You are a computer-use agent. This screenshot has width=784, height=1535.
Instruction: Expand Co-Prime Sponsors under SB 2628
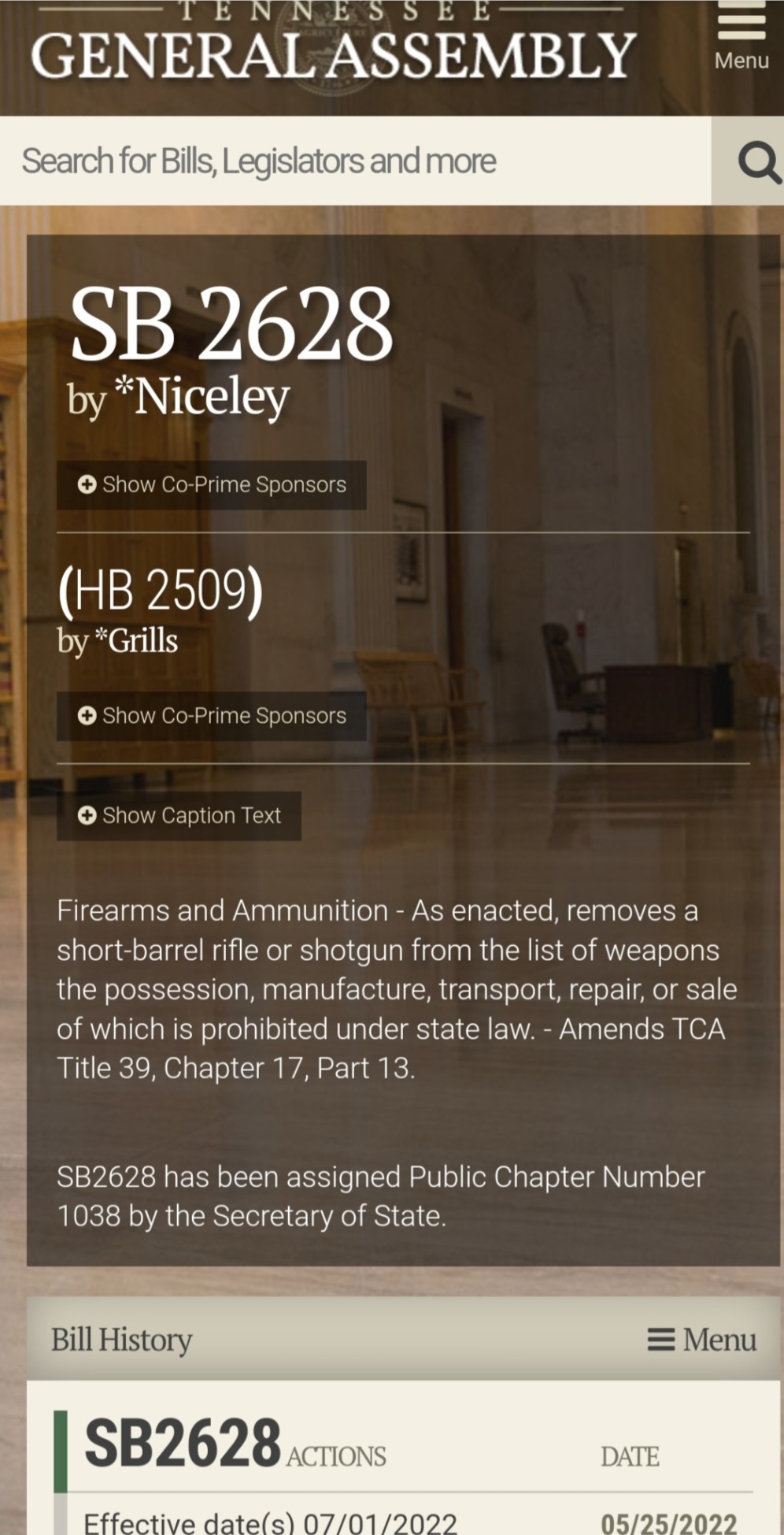(x=211, y=485)
